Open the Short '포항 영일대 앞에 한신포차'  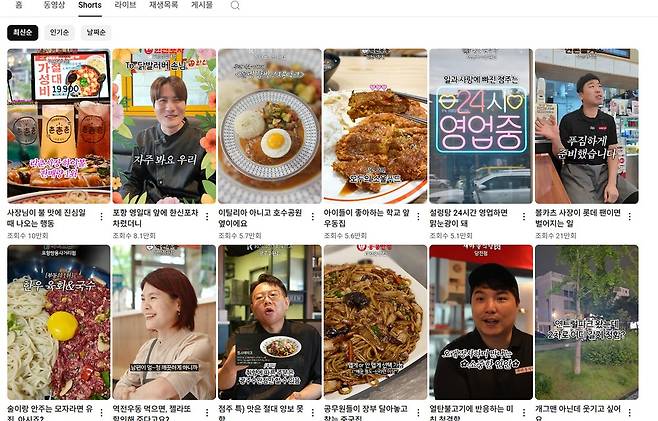[x=163, y=126]
